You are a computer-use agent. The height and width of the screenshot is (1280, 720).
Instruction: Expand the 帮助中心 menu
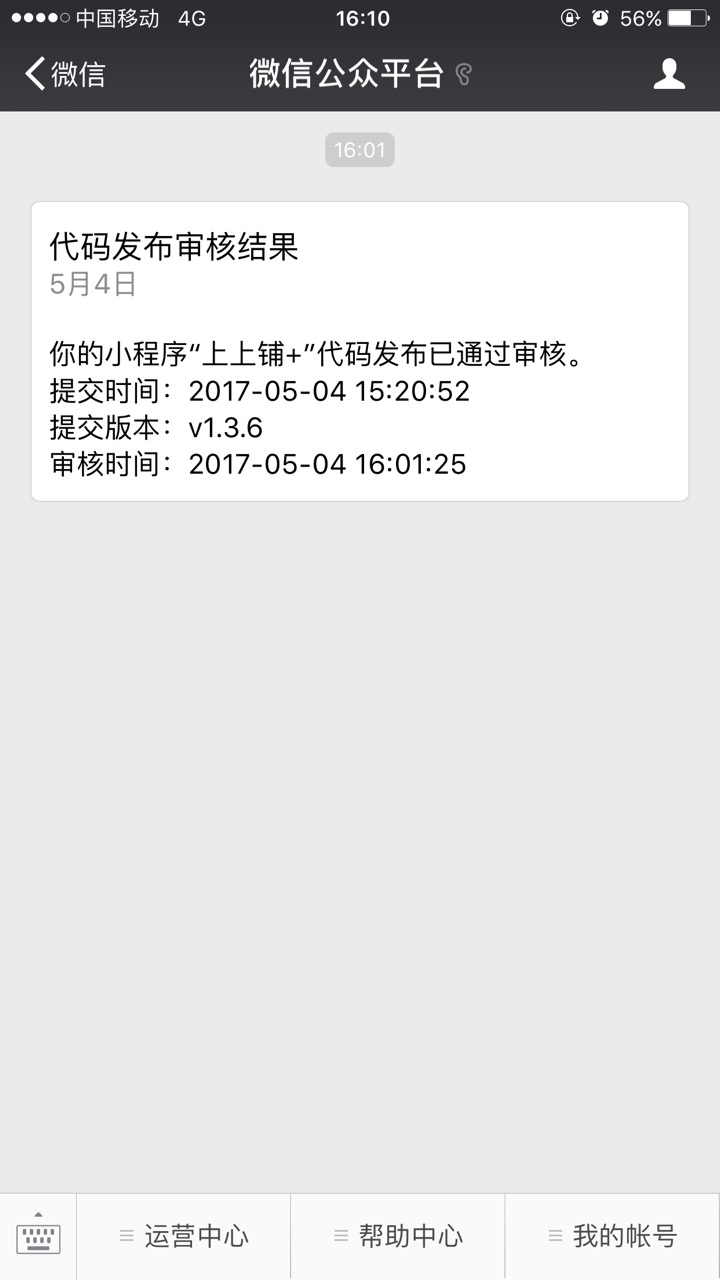tap(398, 1237)
